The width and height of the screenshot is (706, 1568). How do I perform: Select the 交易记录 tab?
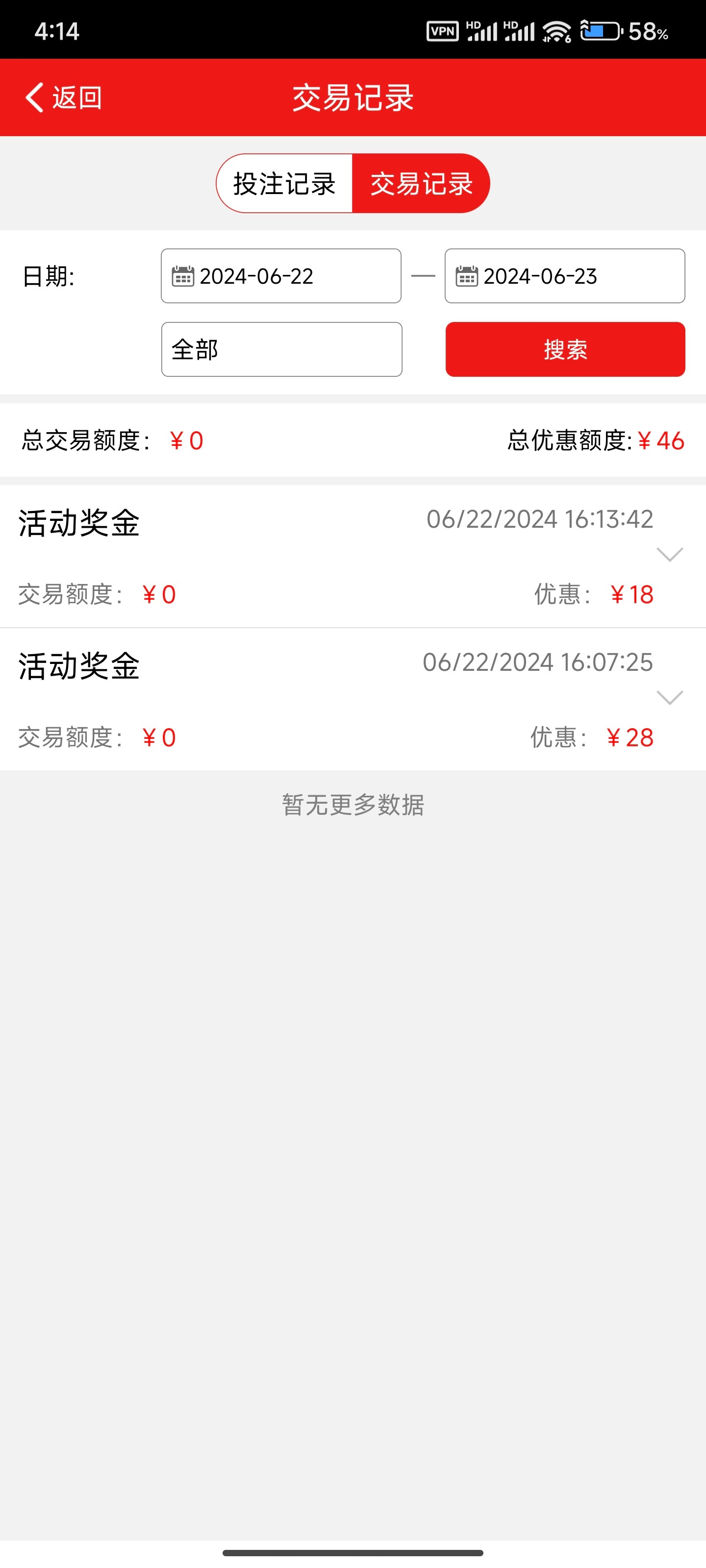(421, 183)
